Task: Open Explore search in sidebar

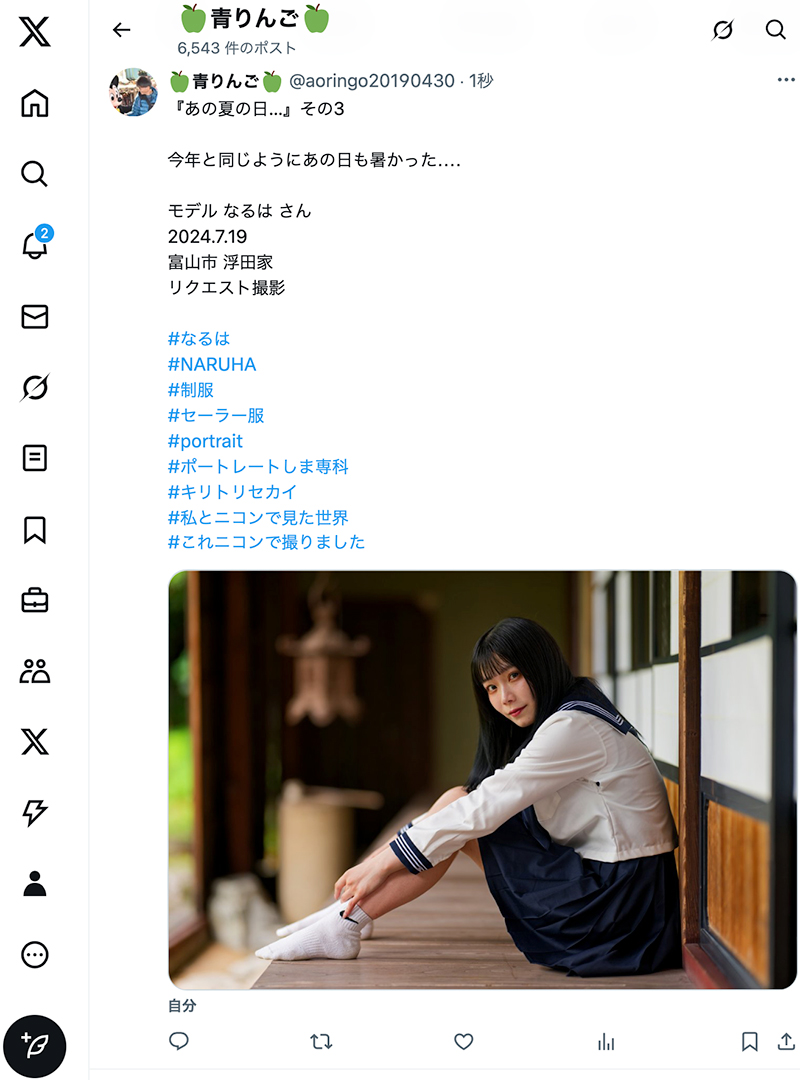Action: point(35,174)
